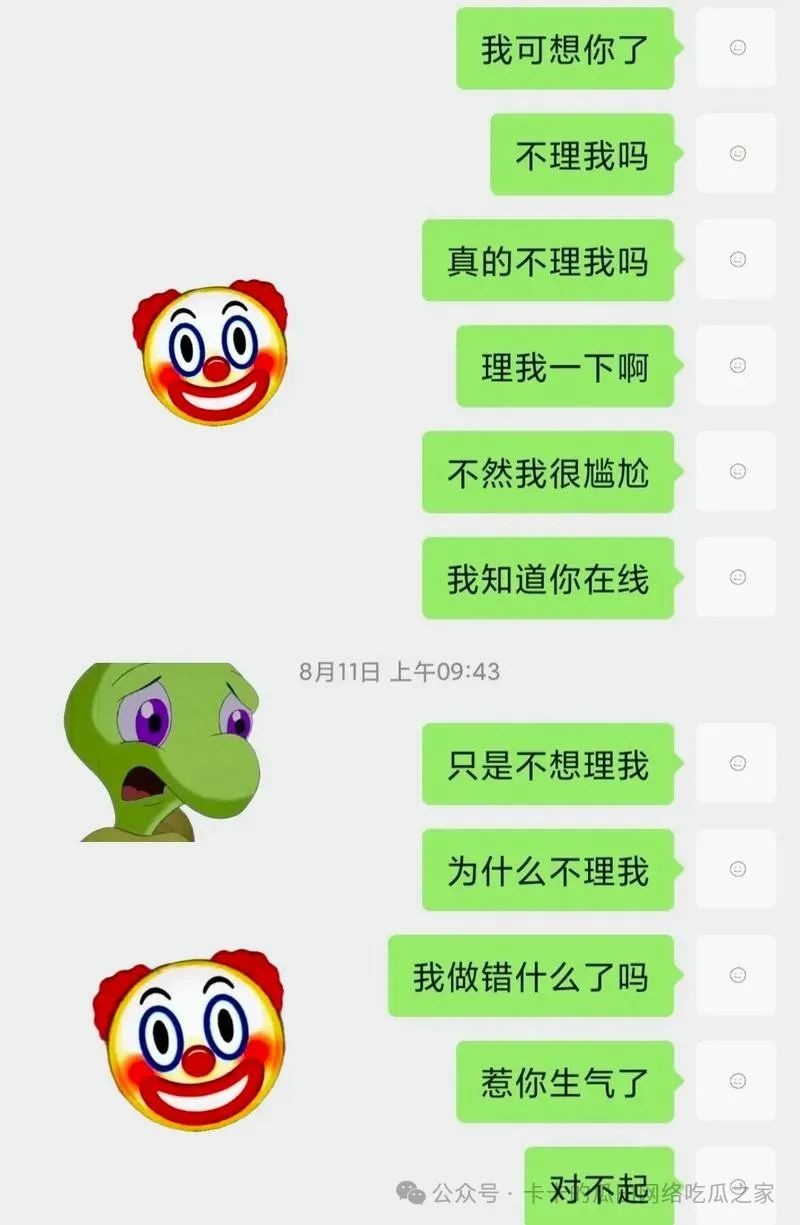Viewport: 800px width, 1225px height.
Task: Click the smiley icon next to "不理我吗"
Action: pos(737,154)
